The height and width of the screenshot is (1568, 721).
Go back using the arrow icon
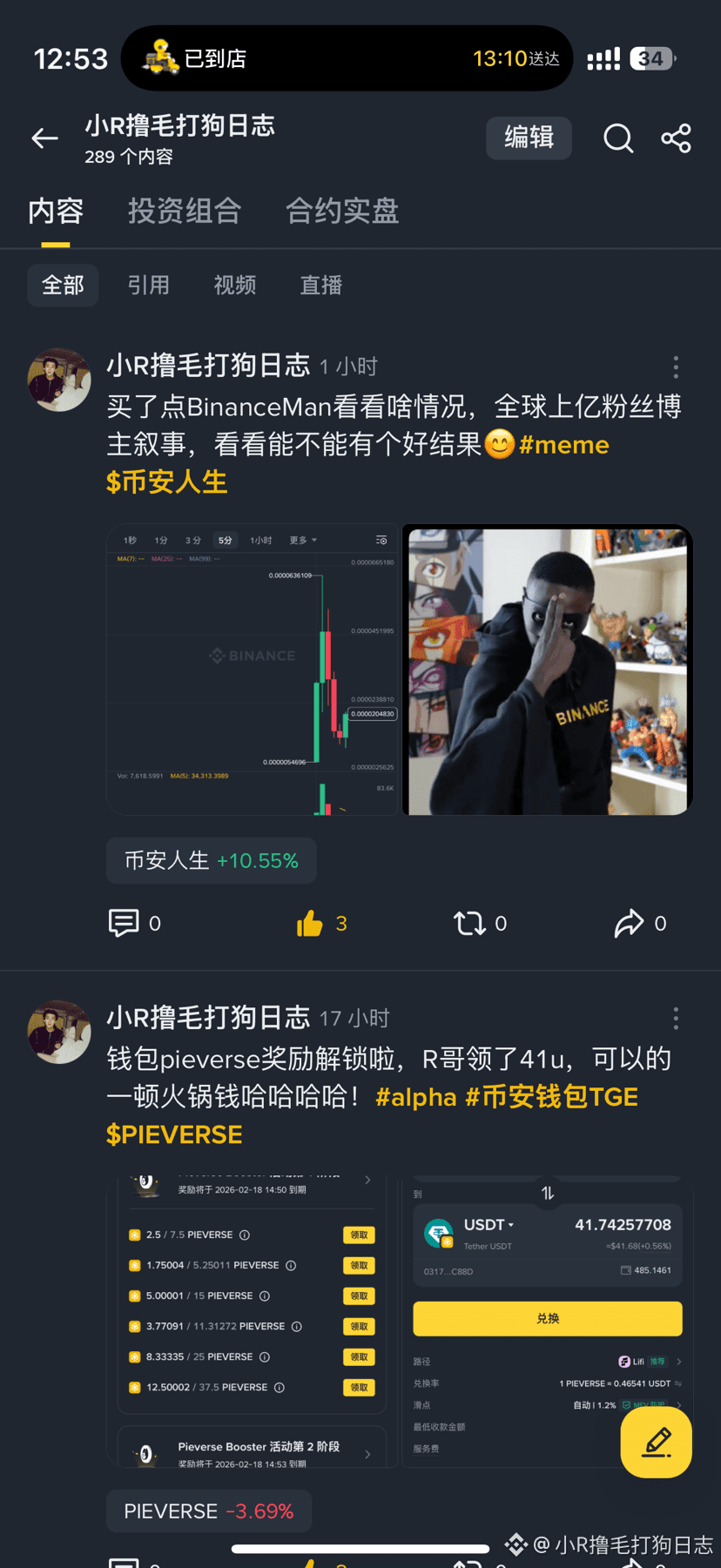pos(44,138)
